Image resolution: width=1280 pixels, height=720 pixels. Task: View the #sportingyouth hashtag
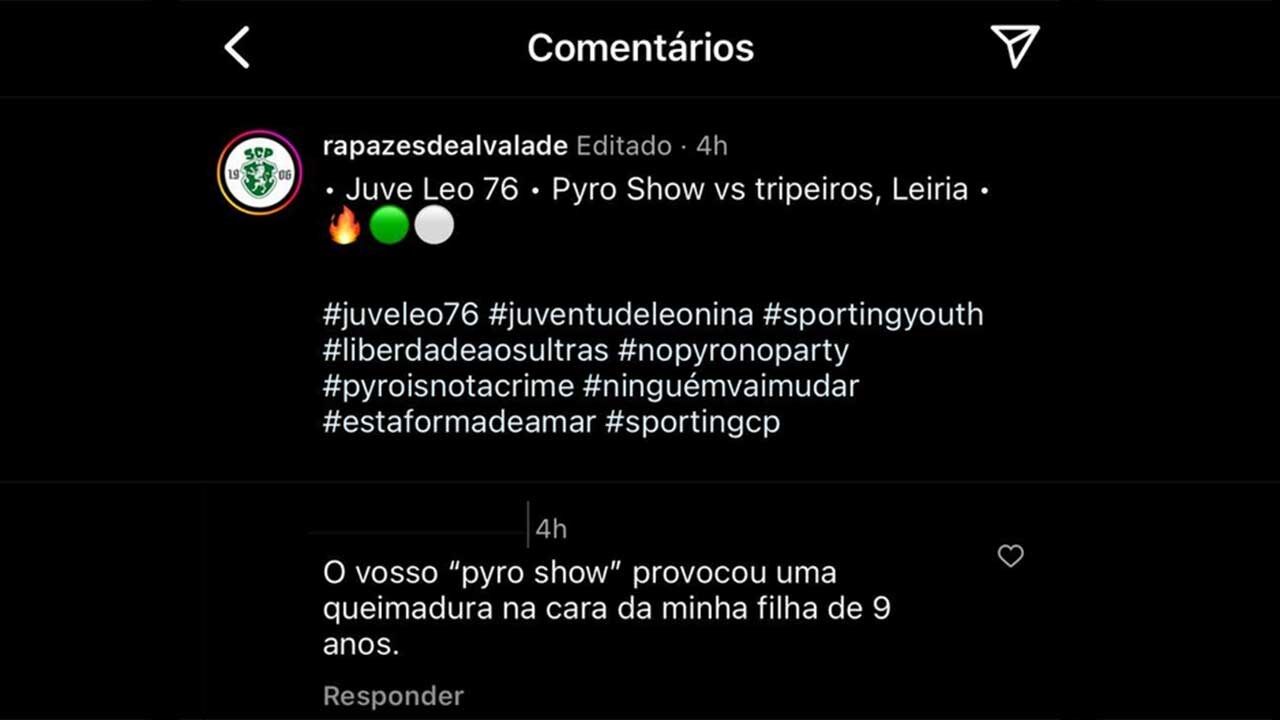coord(873,315)
